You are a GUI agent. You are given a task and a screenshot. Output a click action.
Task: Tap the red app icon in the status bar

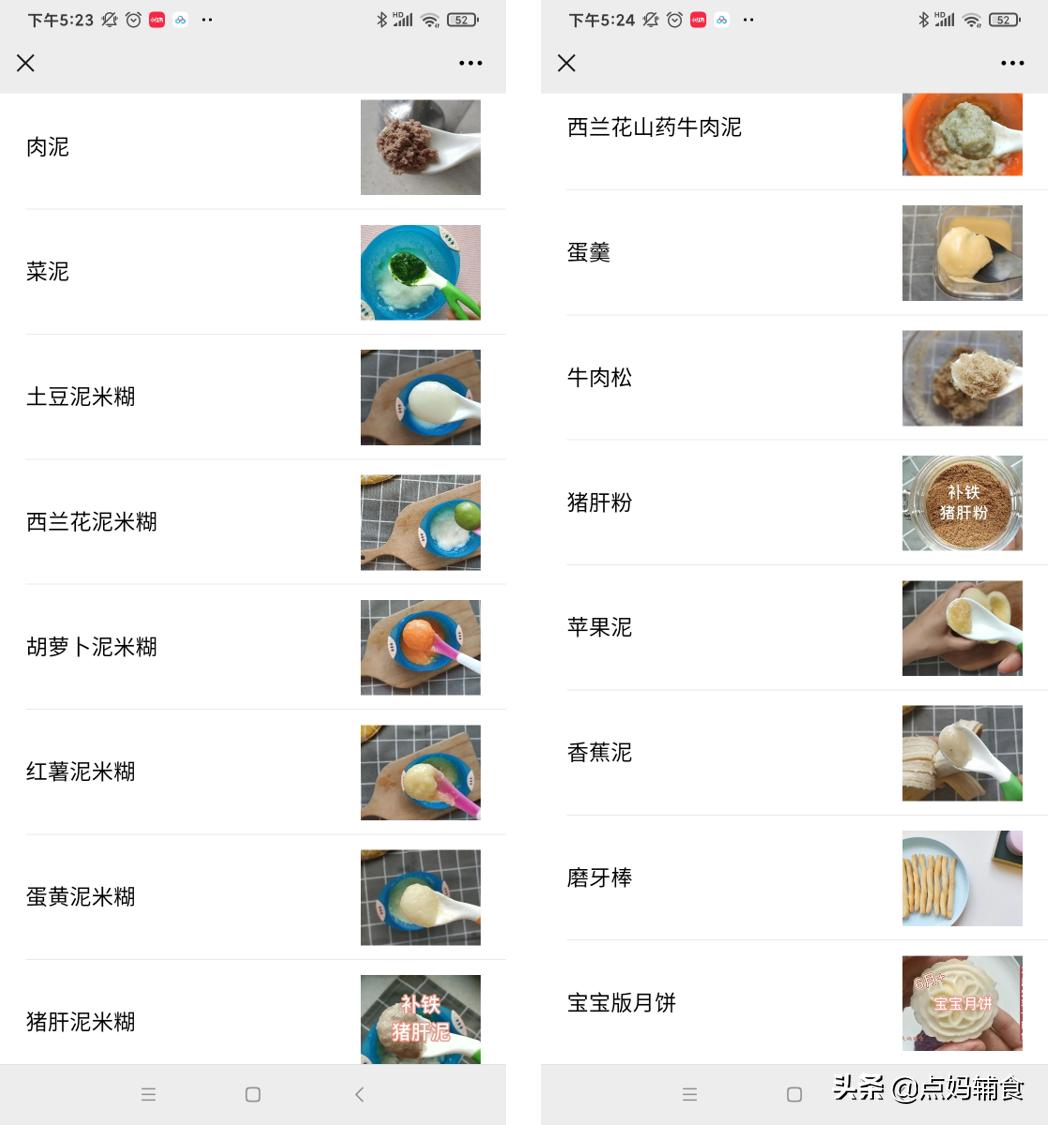click(x=157, y=18)
